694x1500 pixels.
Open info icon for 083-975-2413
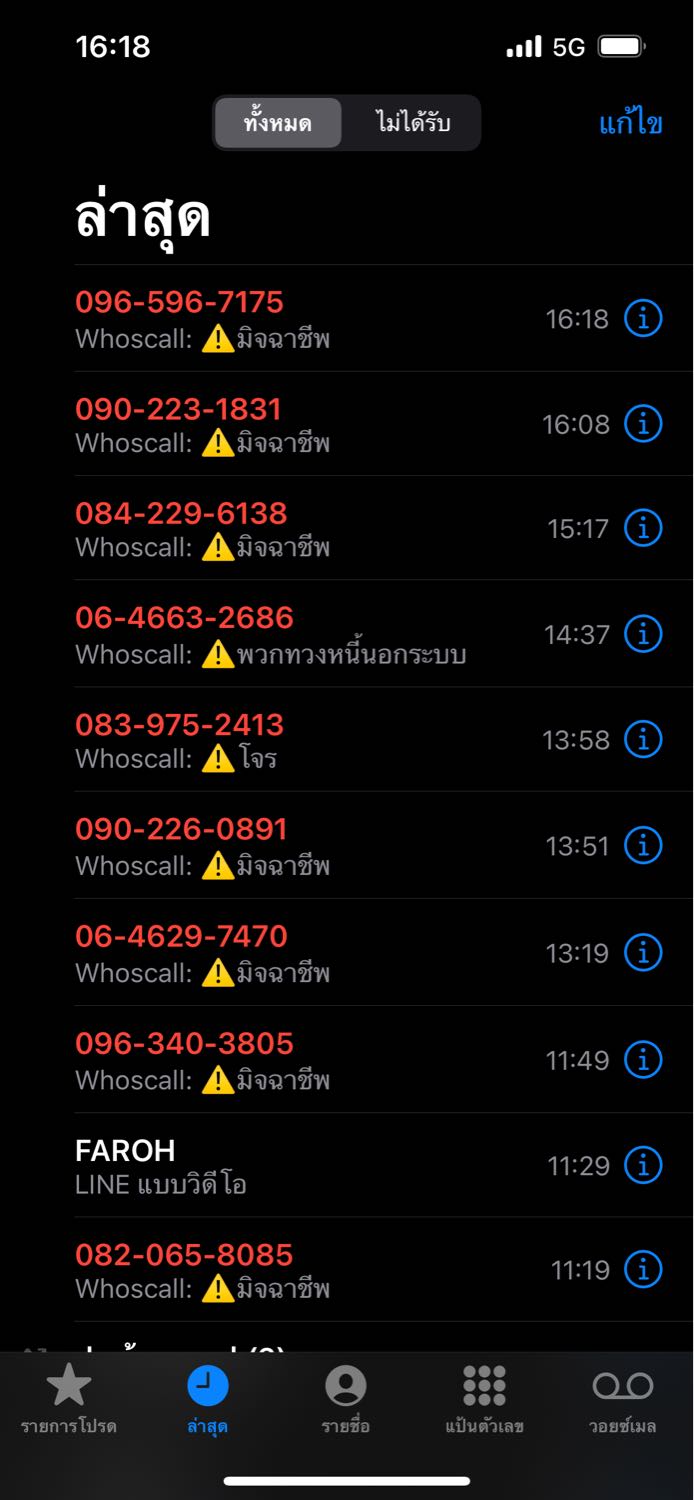tap(643, 740)
